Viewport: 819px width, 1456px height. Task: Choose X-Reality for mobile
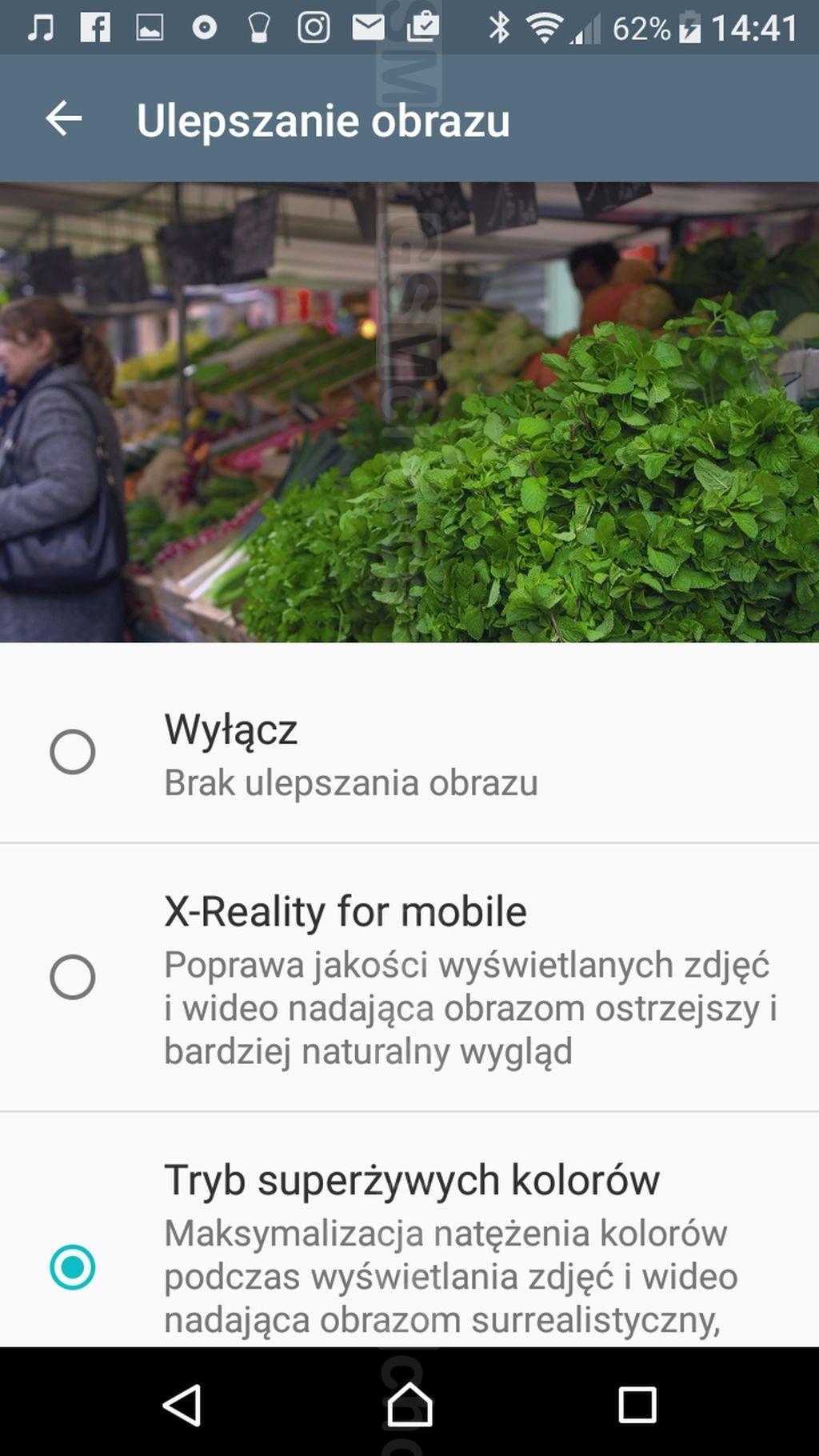(409, 978)
